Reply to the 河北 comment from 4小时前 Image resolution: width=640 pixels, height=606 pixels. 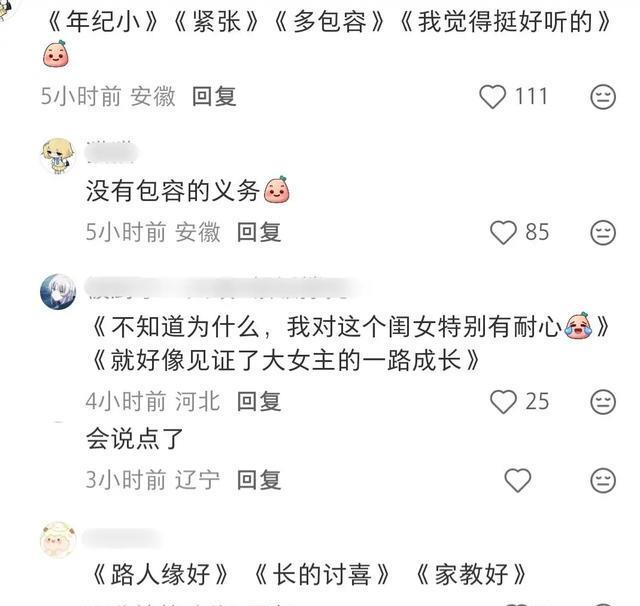258,402
